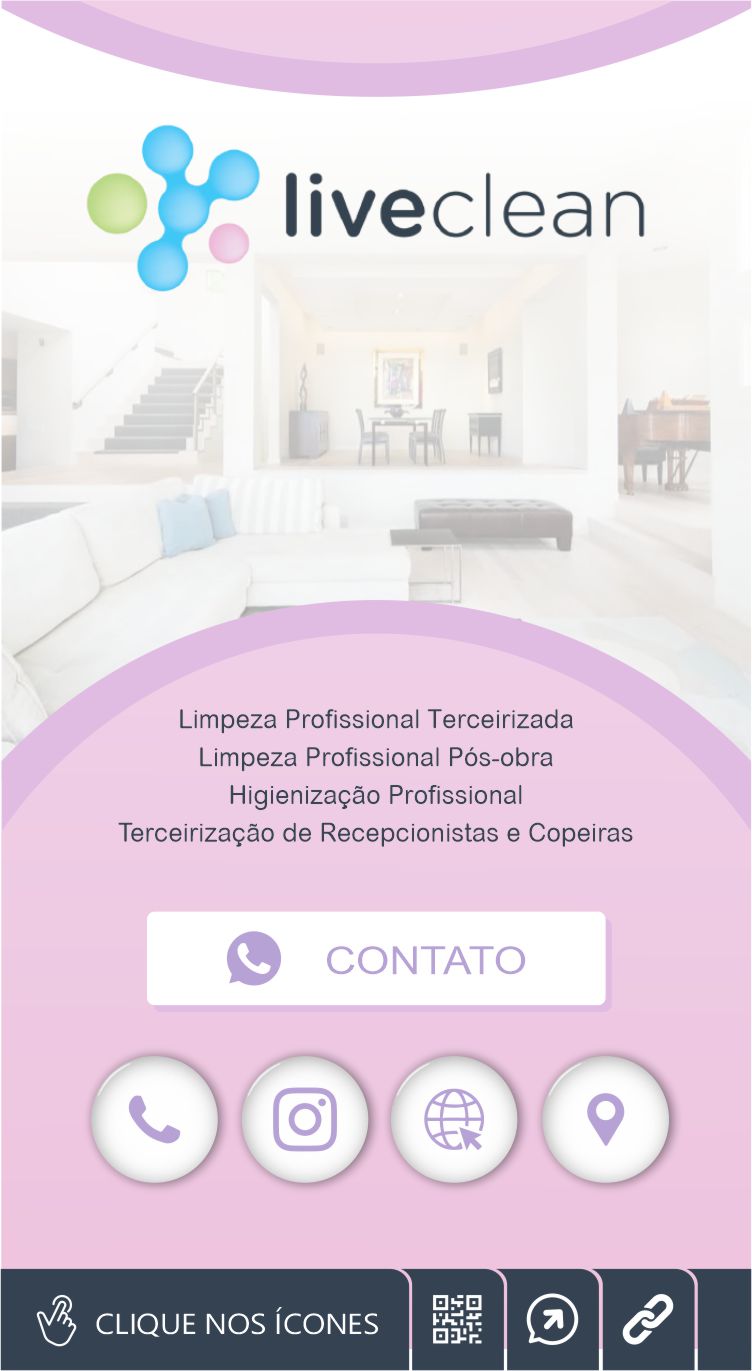
Task: Share the card via the arrow bubble icon
Action: click(x=552, y=1320)
